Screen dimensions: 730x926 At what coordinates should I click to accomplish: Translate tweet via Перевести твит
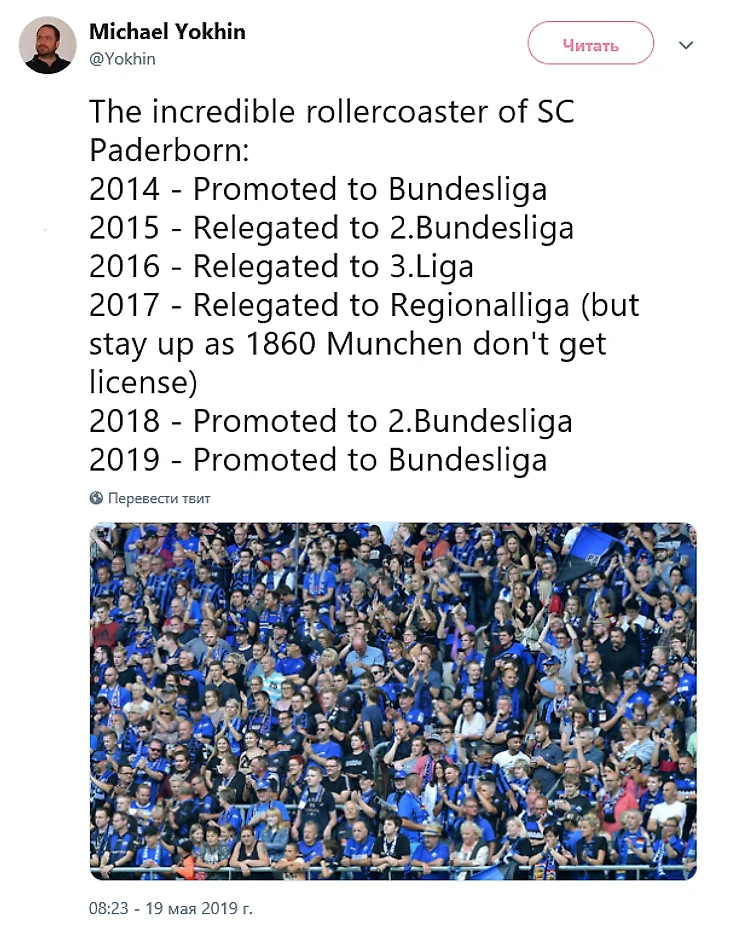point(158,498)
